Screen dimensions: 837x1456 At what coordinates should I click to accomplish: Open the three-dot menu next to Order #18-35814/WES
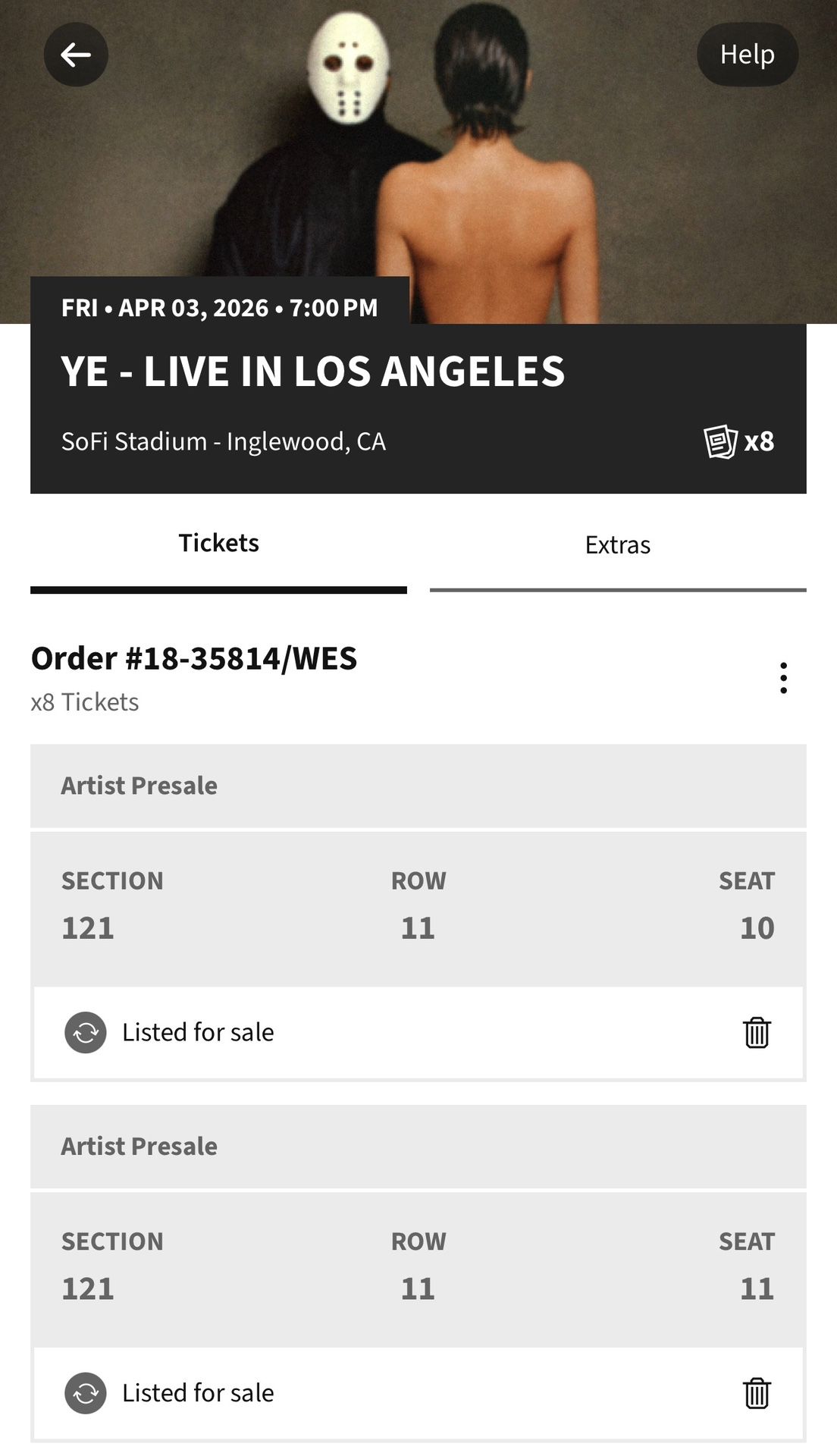click(x=784, y=677)
